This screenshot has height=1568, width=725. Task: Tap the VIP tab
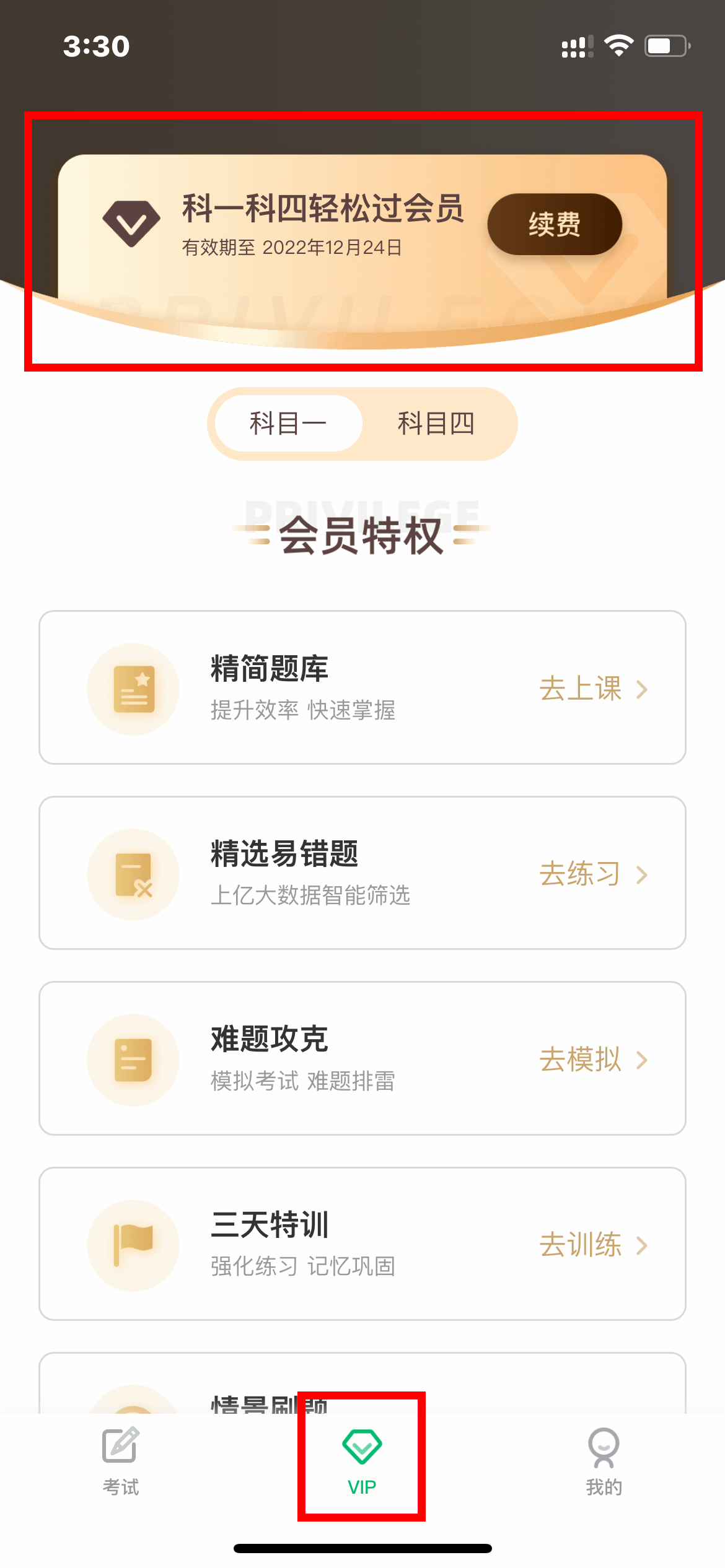[x=362, y=1460]
